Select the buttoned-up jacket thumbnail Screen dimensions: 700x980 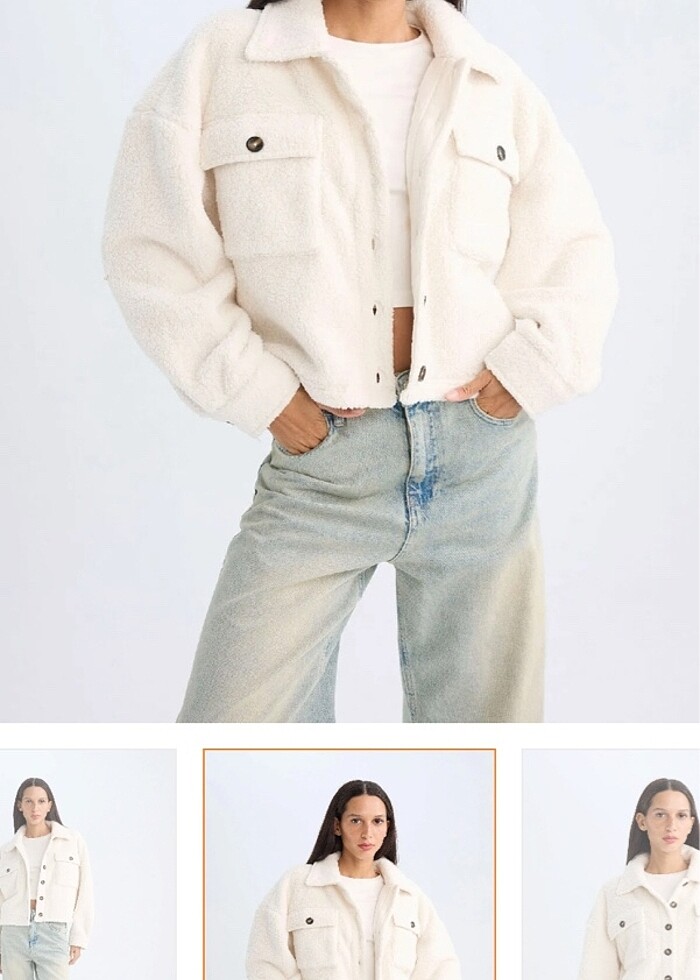(x=612, y=865)
